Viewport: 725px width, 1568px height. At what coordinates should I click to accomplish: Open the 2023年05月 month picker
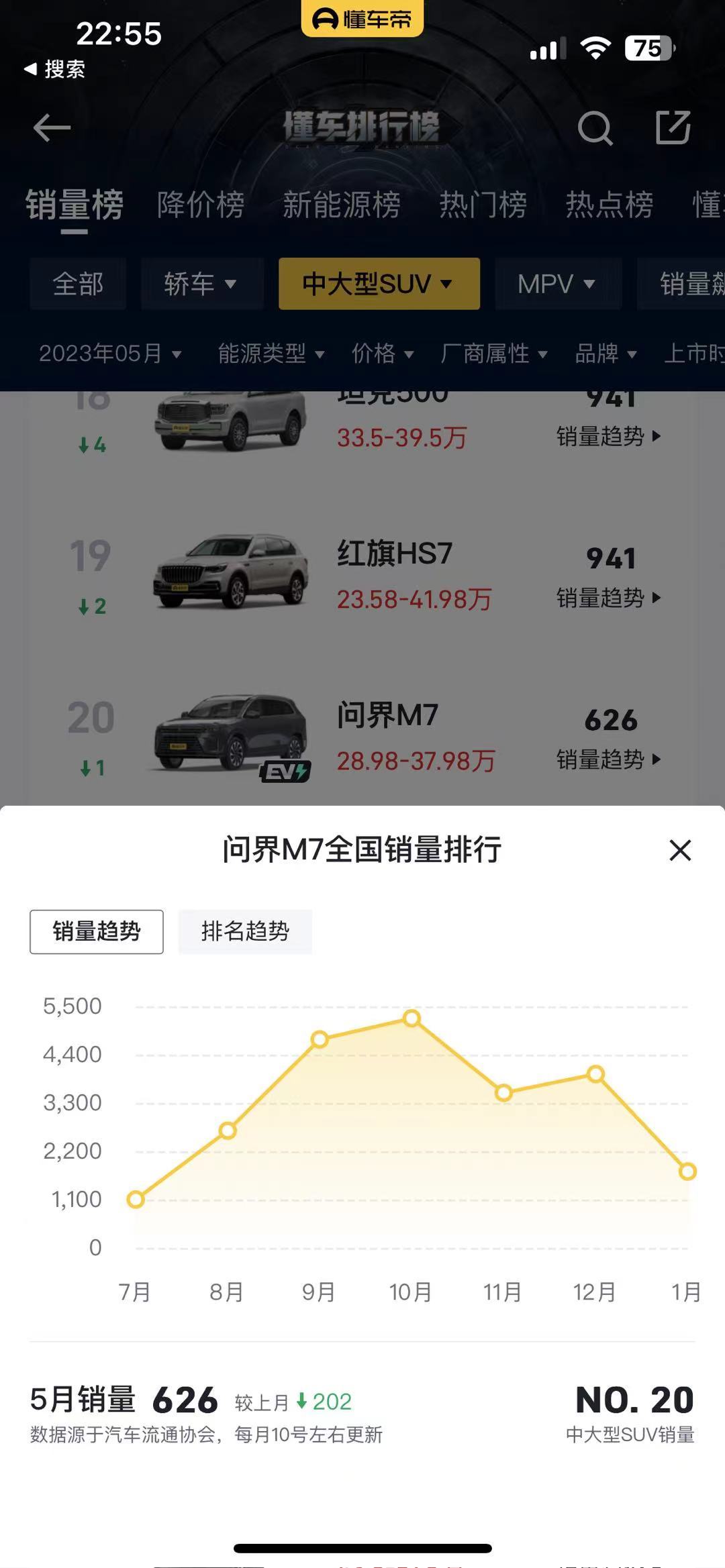(x=110, y=353)
